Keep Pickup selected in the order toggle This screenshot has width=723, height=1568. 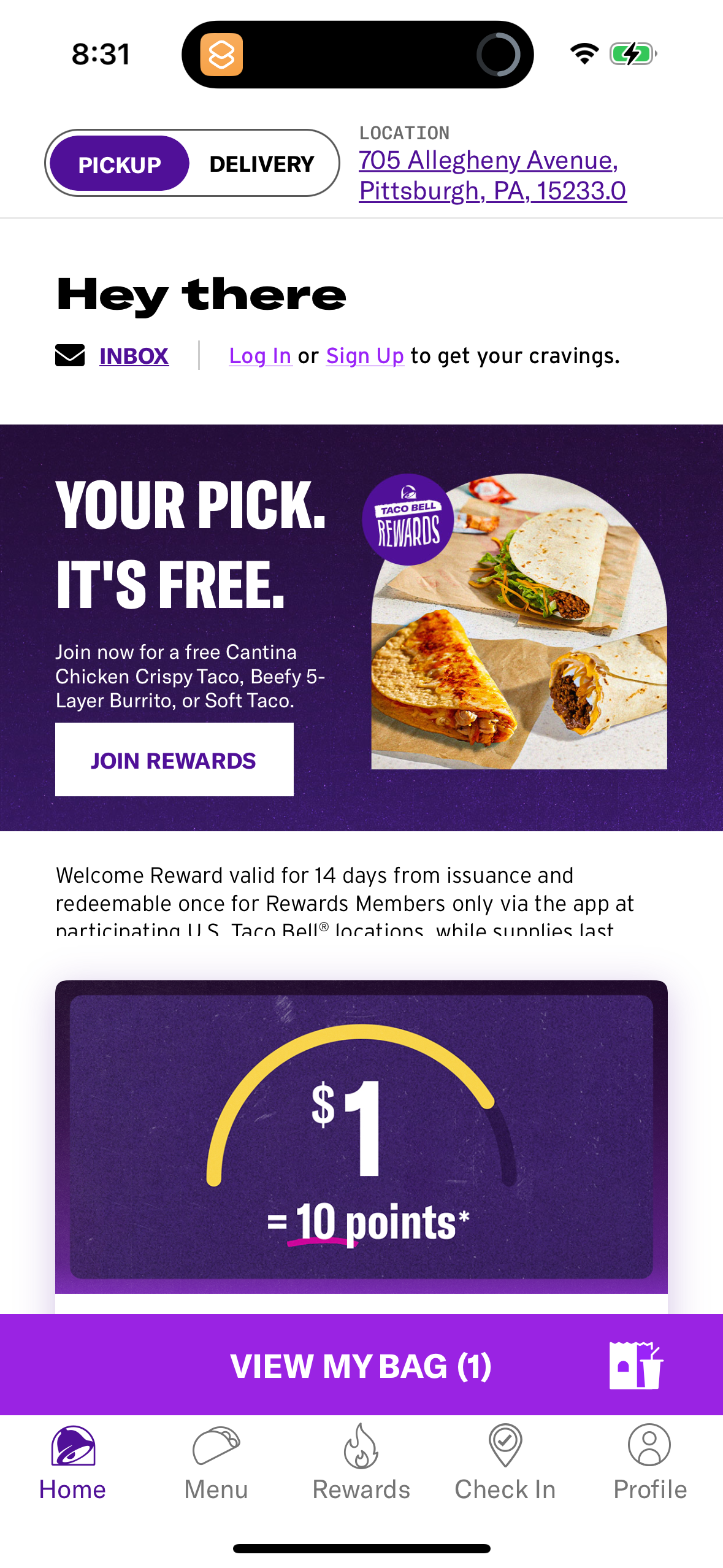tap(121, 163)
